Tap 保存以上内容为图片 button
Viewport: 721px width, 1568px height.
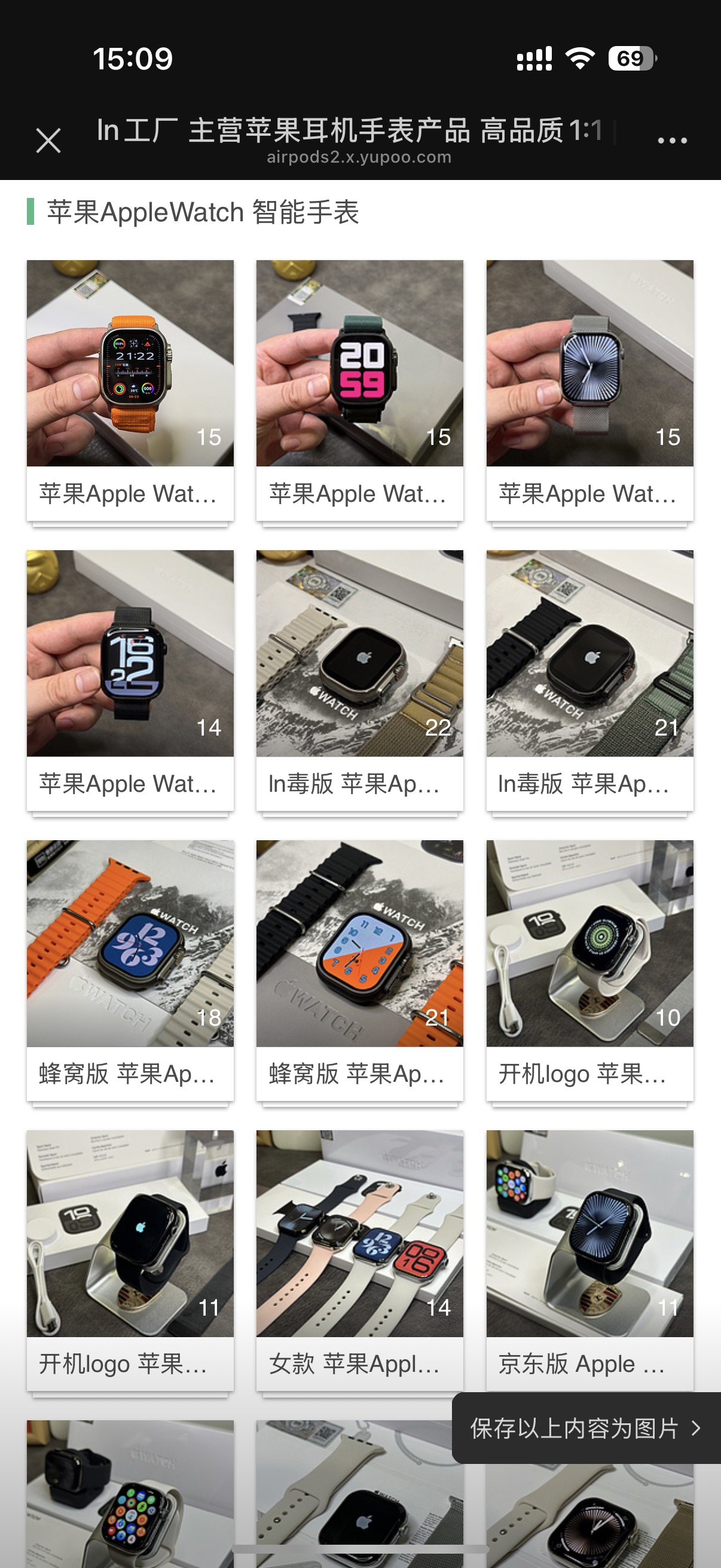[585, 1428]
